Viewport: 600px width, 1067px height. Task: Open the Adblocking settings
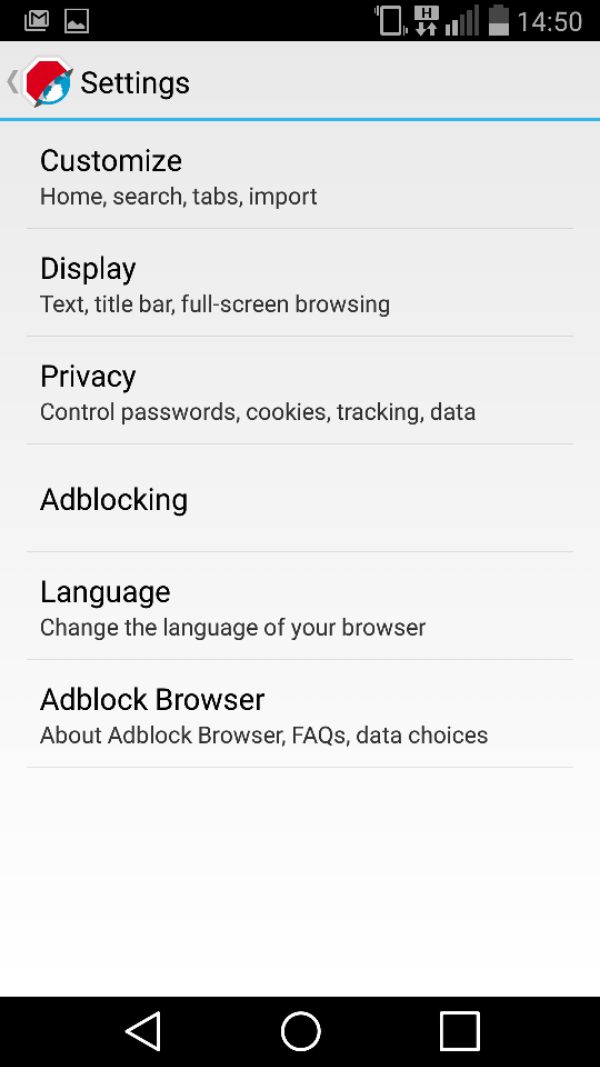[x=300, y=499]
